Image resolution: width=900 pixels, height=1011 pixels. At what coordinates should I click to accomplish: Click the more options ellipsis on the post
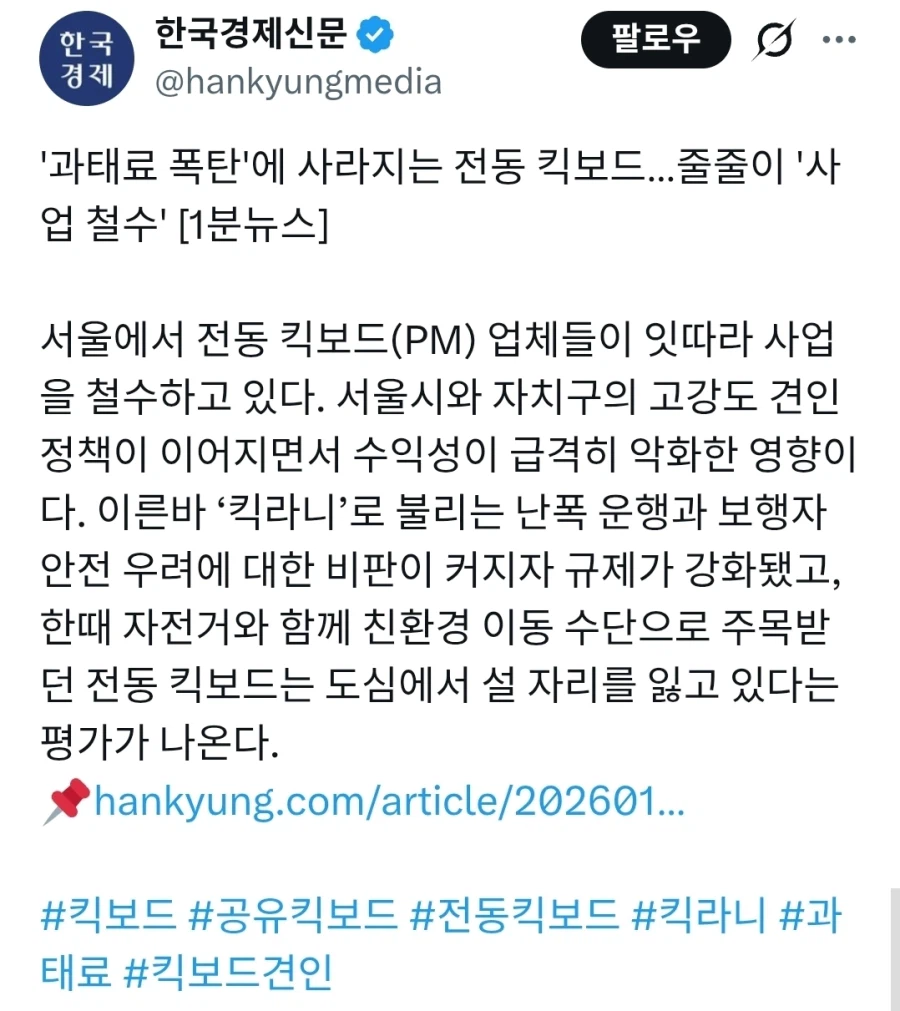coord(840,38)
